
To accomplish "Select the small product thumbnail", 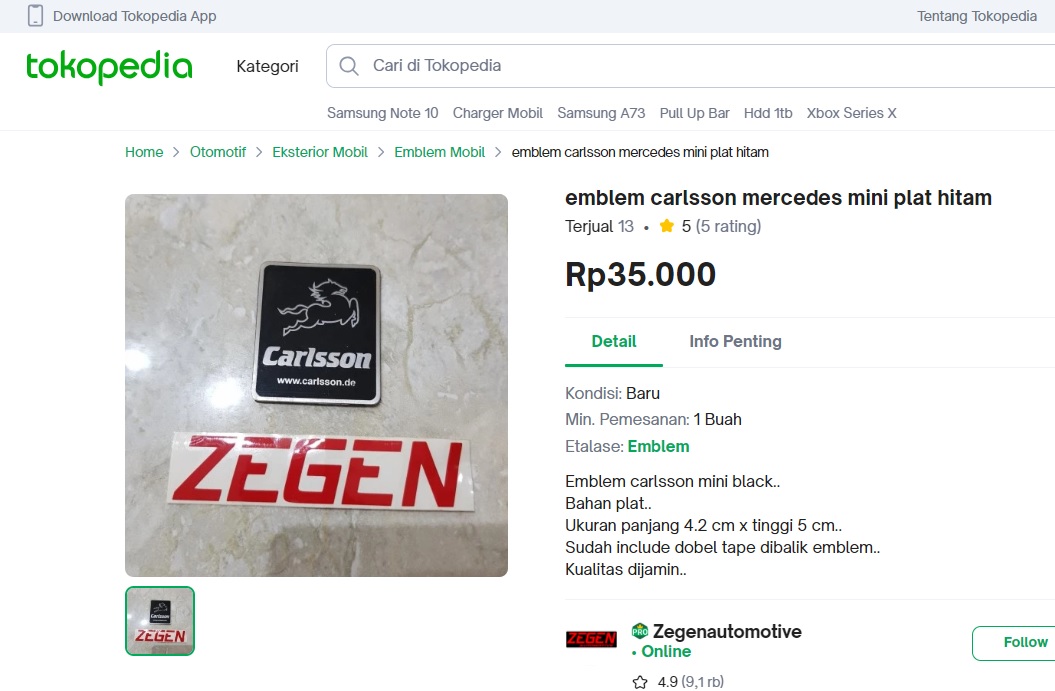I will point(160,621).
